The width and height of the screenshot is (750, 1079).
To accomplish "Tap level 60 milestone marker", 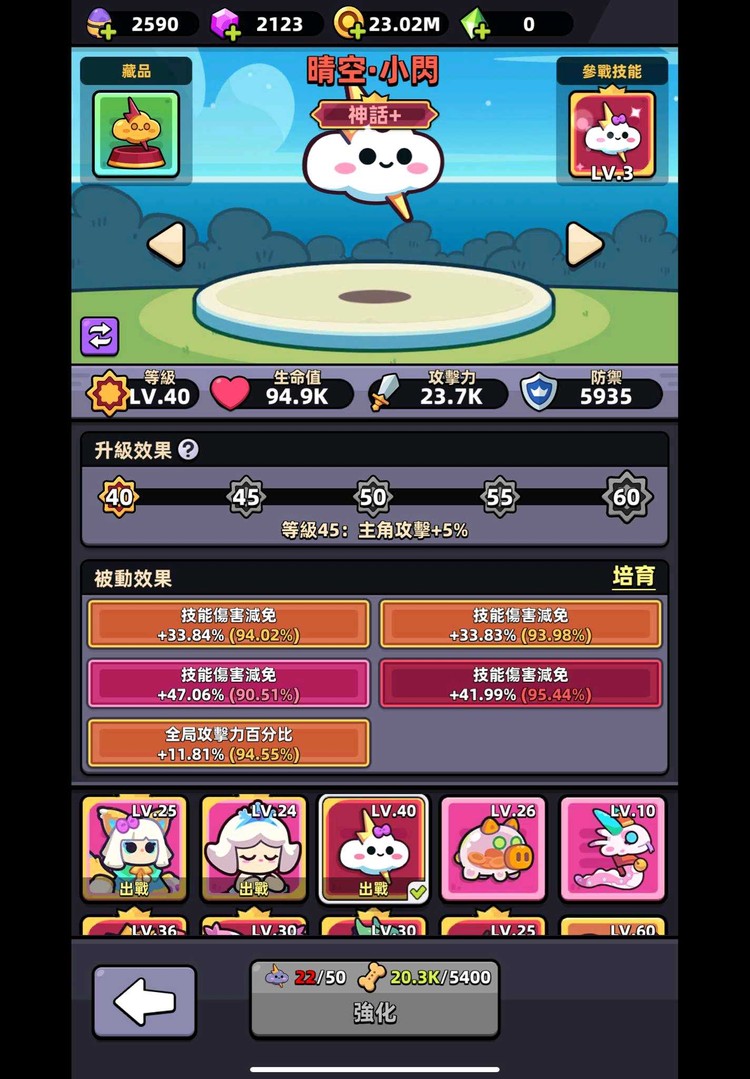I will tap(628, 497).
